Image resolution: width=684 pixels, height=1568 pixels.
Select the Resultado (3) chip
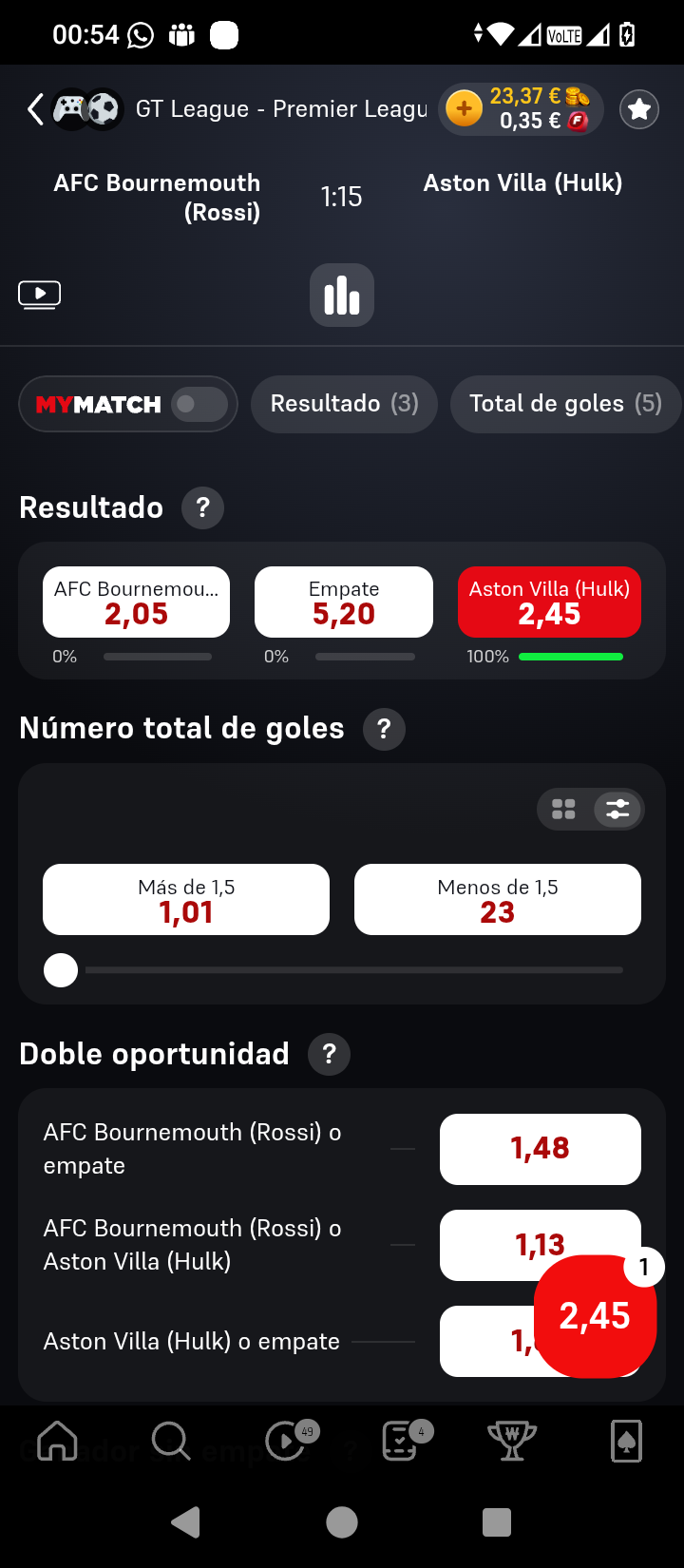344,404
